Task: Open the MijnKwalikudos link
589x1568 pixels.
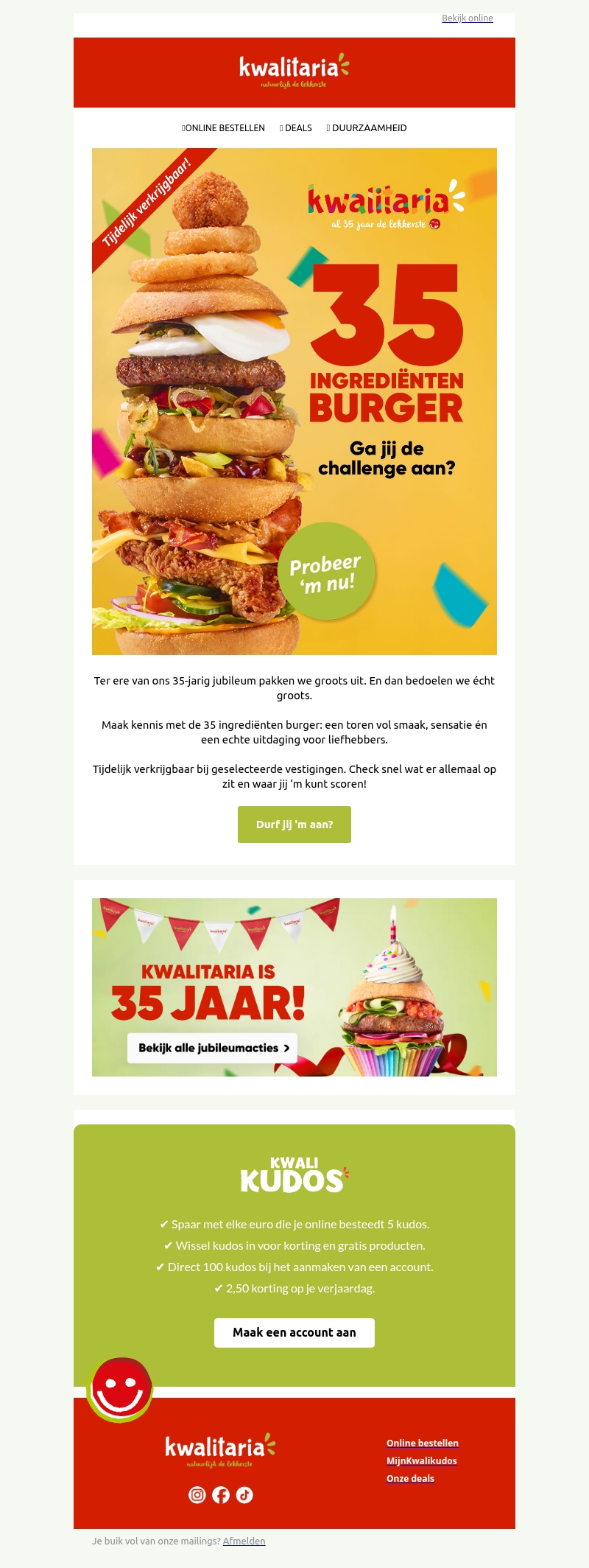Action: click(421, 1460)
